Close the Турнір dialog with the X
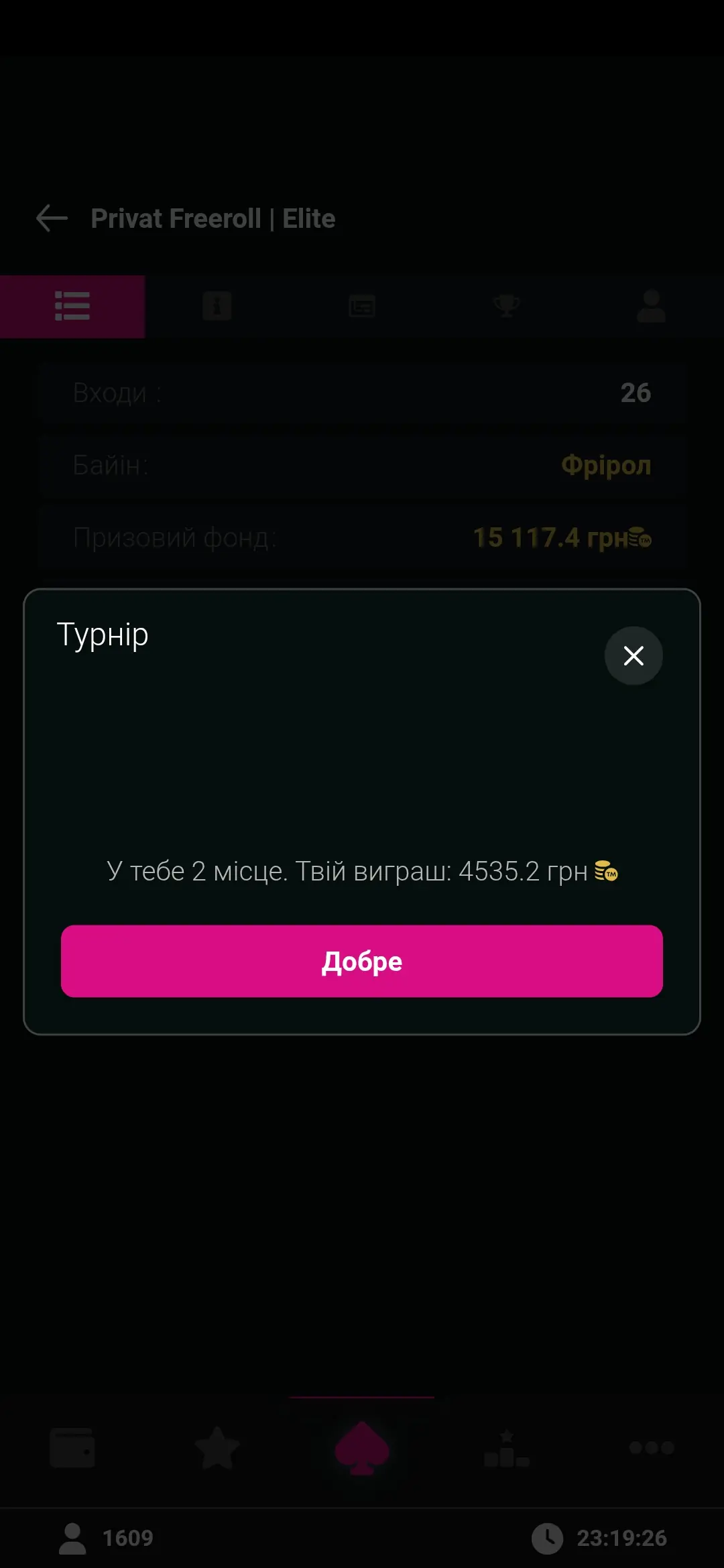The height and width of the screenshot is (1568, 724). coord(633,655)
